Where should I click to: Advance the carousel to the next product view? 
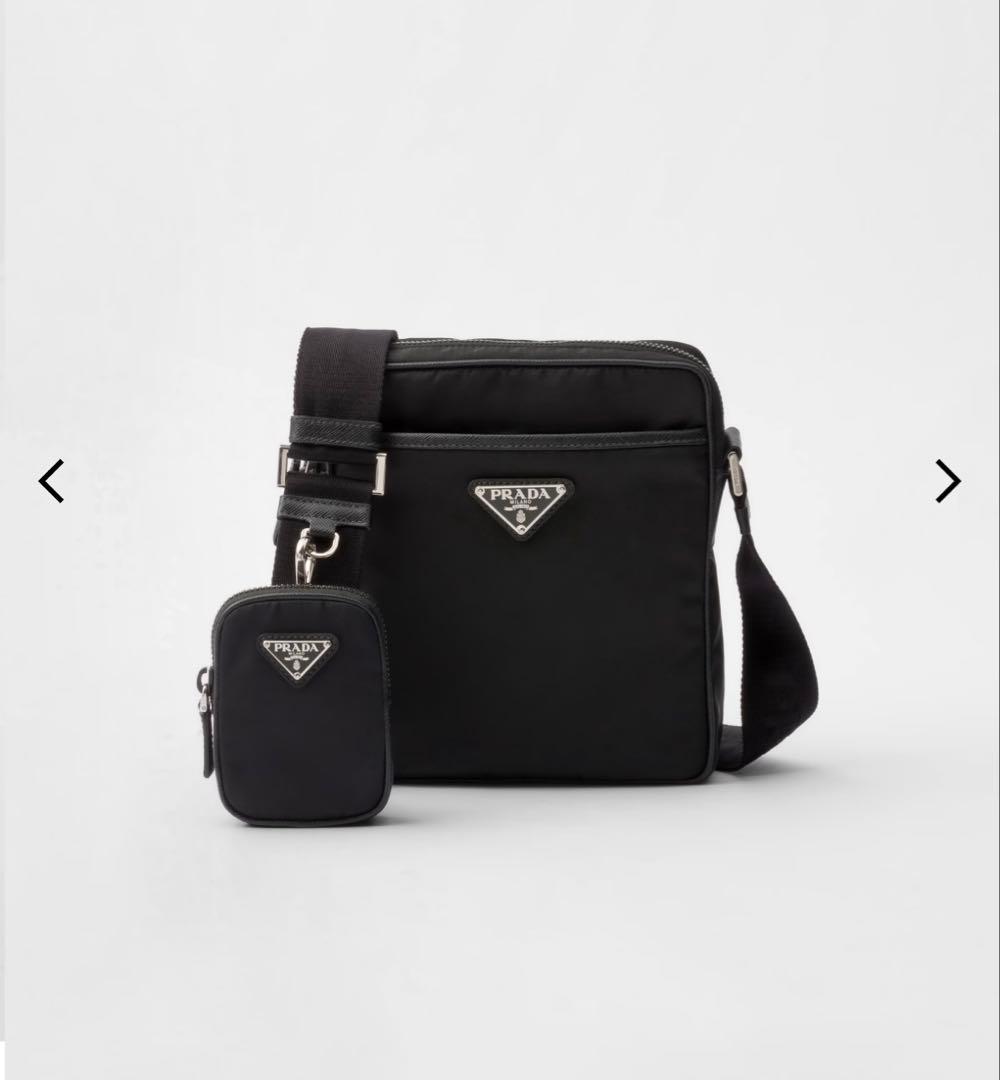click(x=946, y=481)
